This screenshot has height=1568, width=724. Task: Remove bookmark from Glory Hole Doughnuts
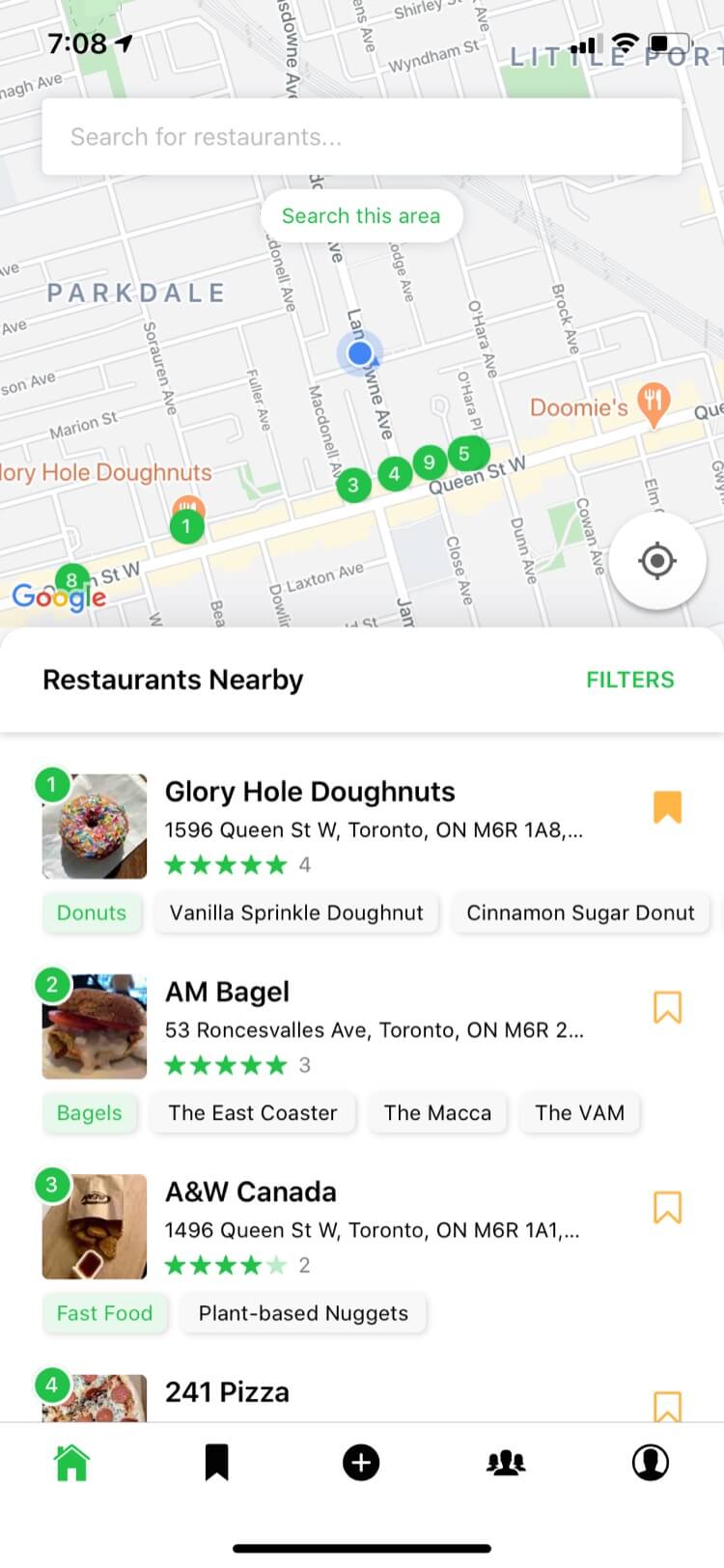coord(667,807)
